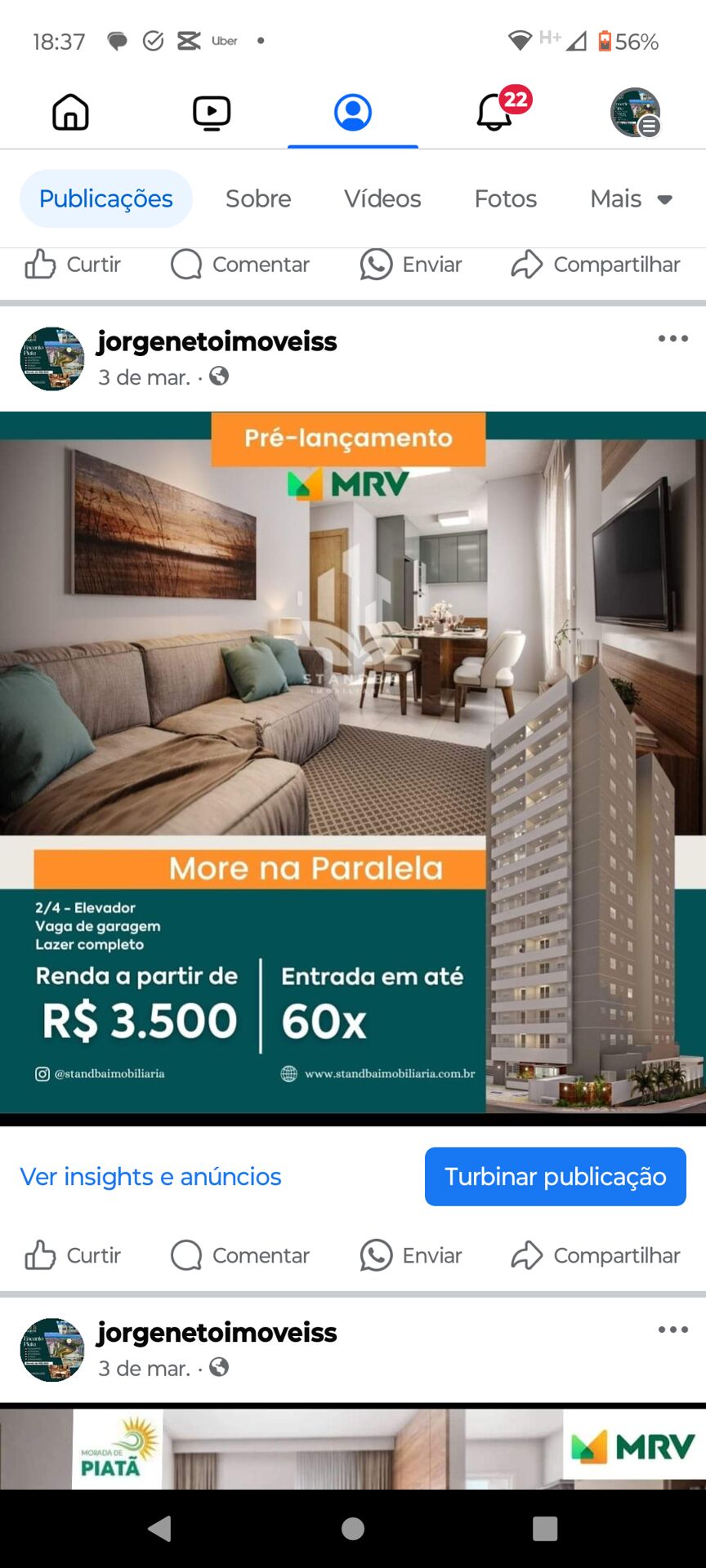Open the More na Paralela post image
Viewport: 706px width, 1568px height.
[x=353, y=761]
